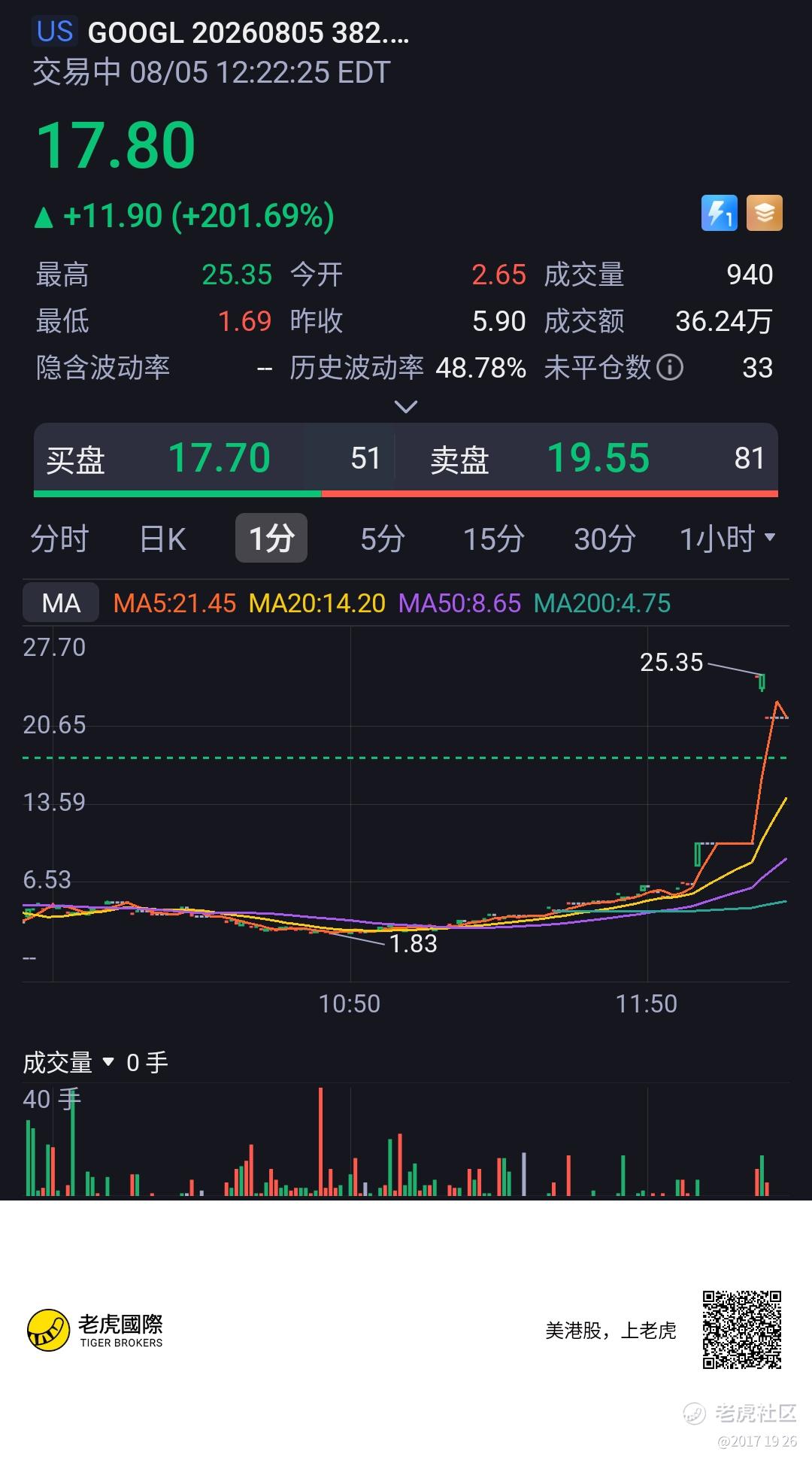
Task: Select the 15分 interval tab
Action: click(493, 539)
